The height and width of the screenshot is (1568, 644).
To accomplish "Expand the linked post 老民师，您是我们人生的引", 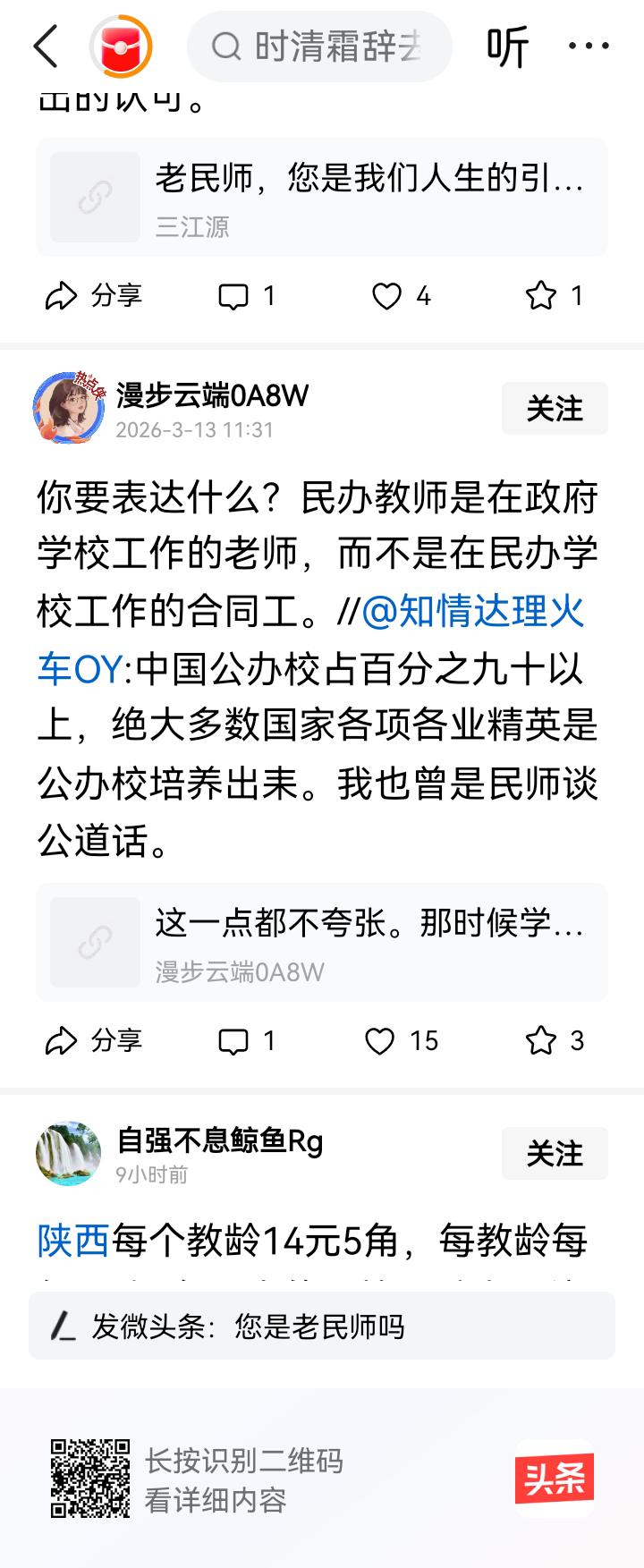I will (322, 197).
